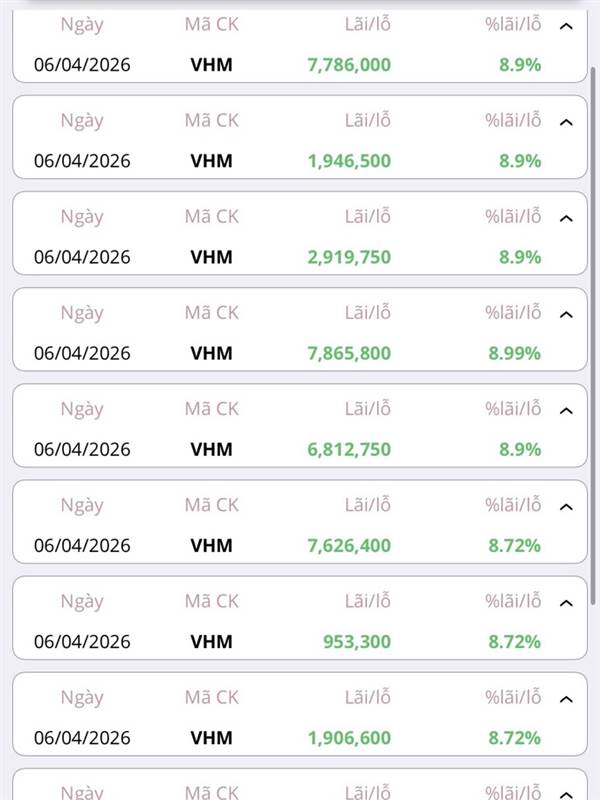Collapse the entry showing 2,919,750 profit
The image size is (600, 800).
pos(567,218)
